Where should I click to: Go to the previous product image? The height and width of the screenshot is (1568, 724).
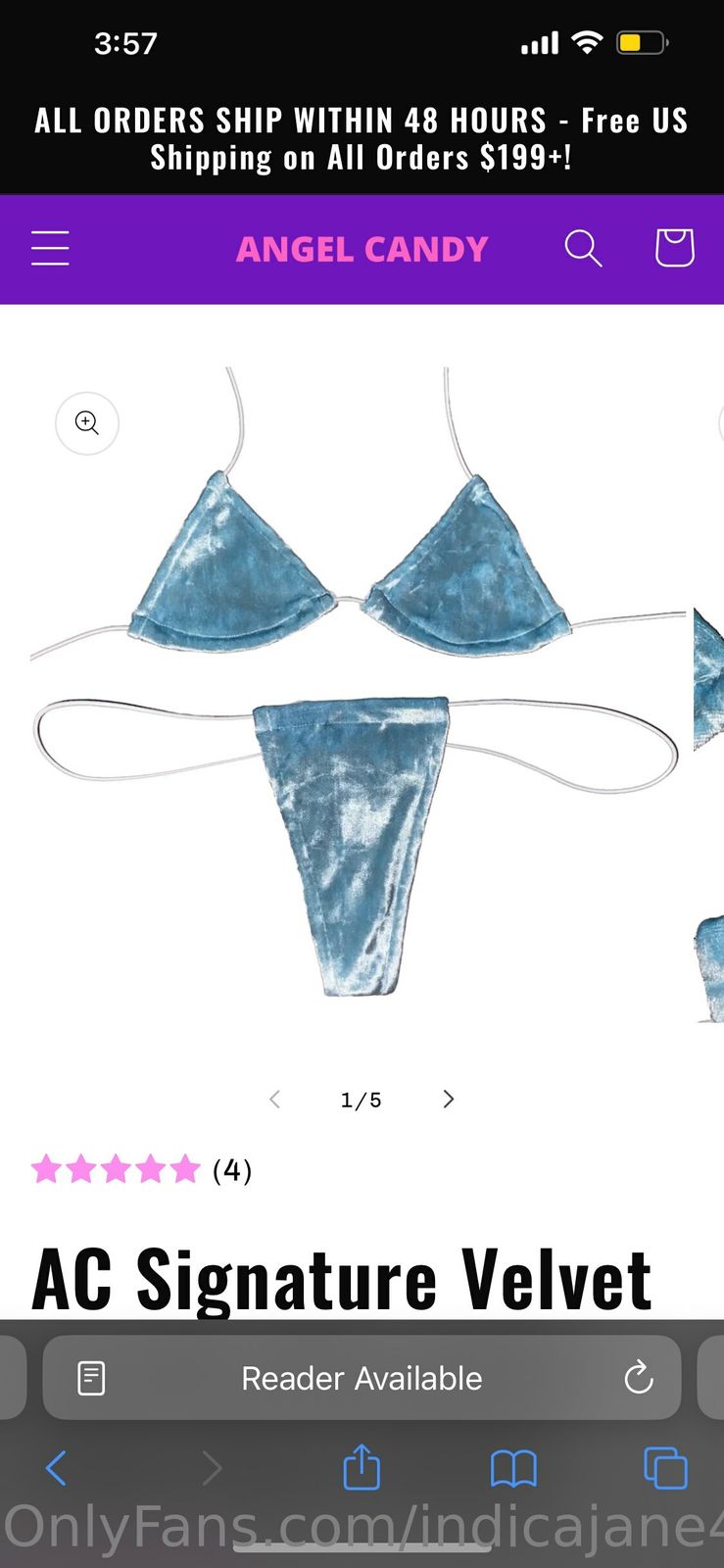(275, 1100)
